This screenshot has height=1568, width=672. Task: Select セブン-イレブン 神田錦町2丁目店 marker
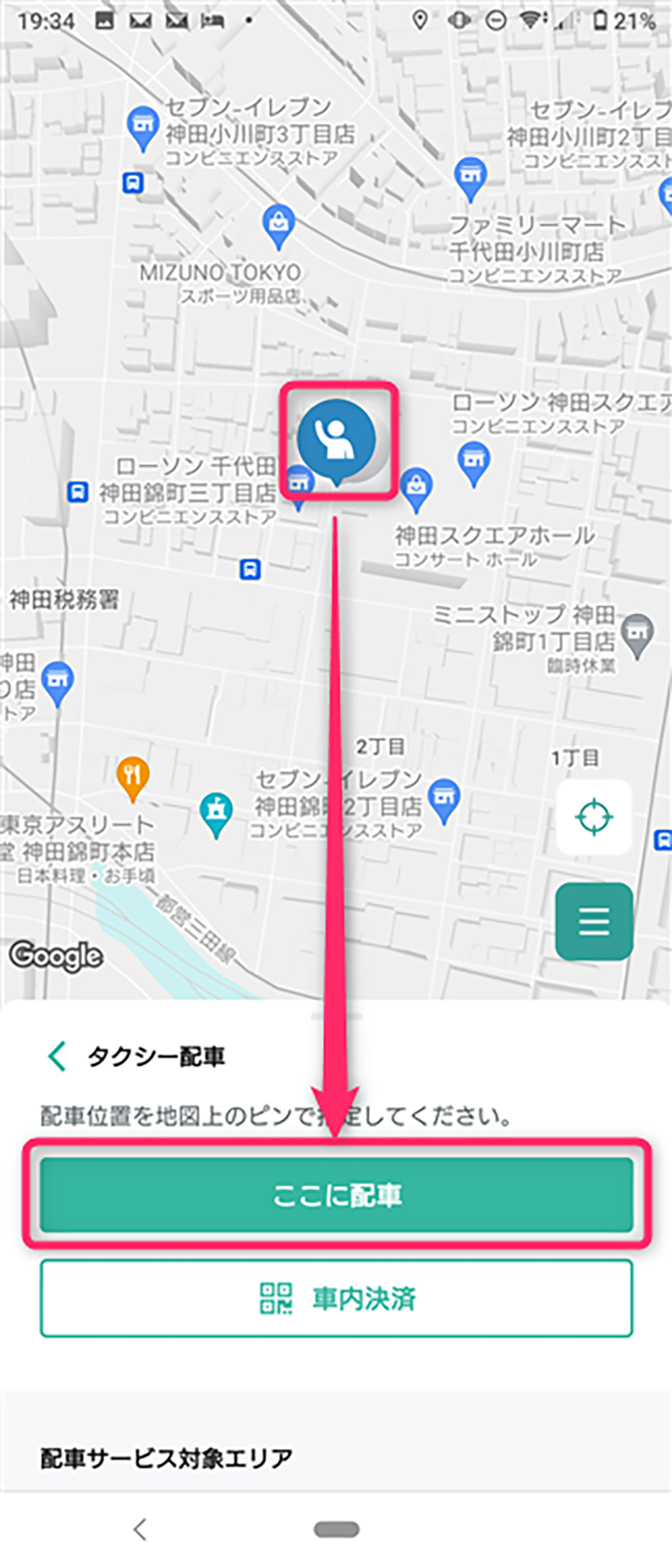point(444,800)
